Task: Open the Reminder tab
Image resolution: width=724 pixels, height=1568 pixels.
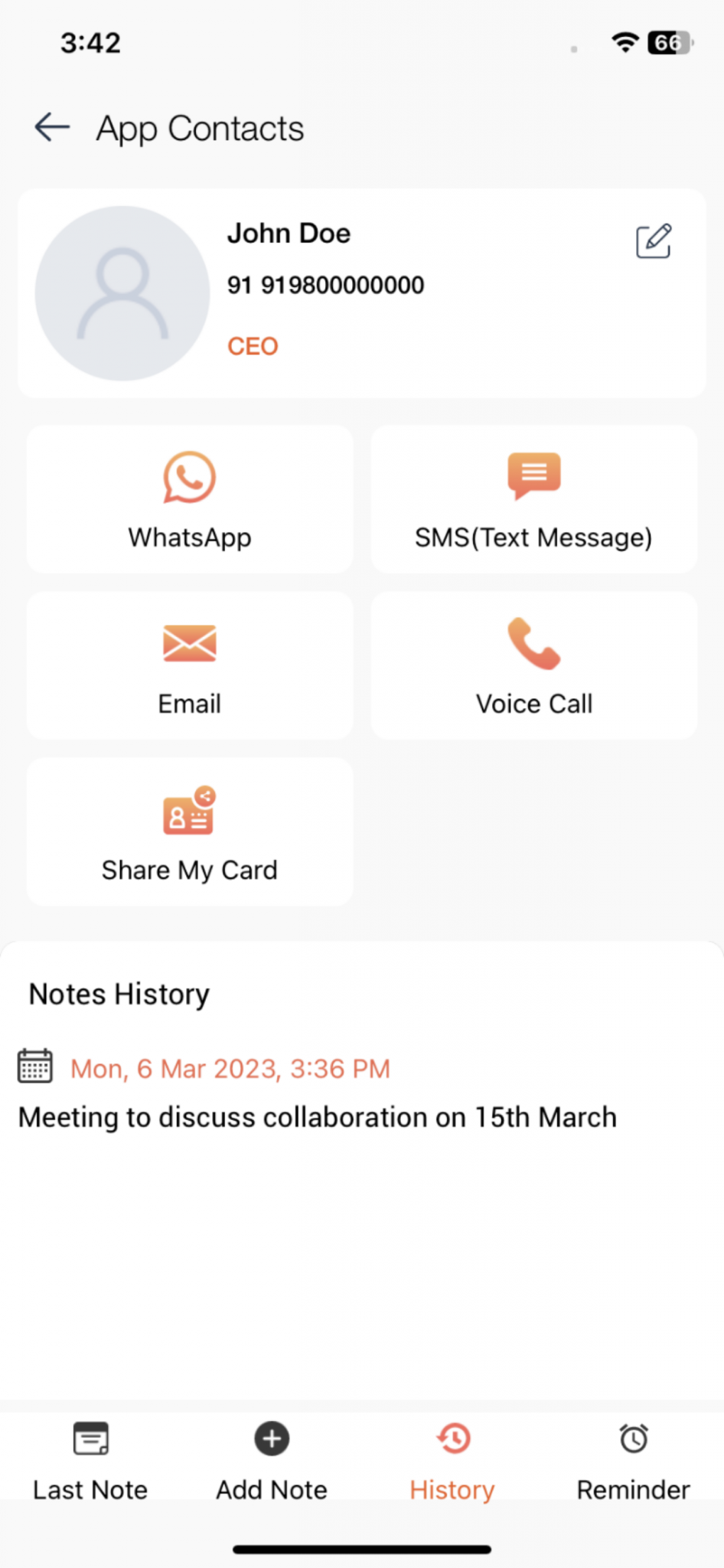Action: (634, 1461)
